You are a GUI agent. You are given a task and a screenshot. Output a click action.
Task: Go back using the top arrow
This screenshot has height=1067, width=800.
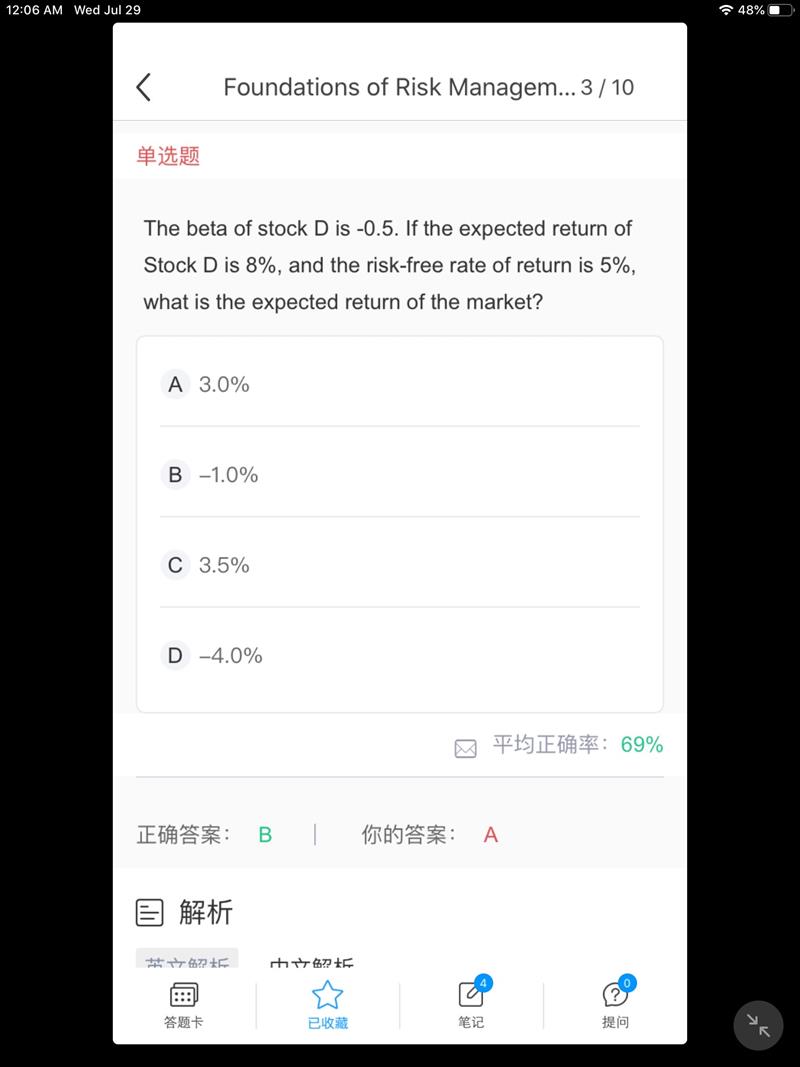pos(144,87)
